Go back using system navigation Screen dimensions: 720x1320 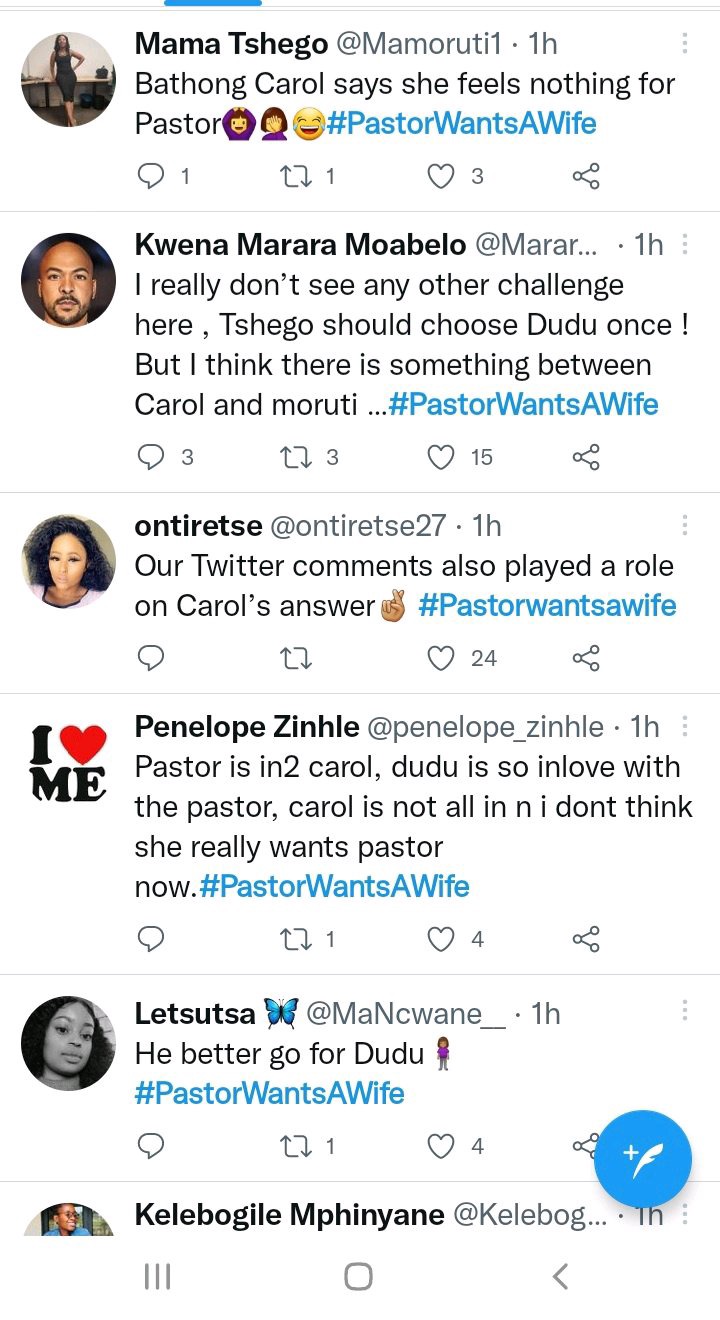click(560, 1276)
